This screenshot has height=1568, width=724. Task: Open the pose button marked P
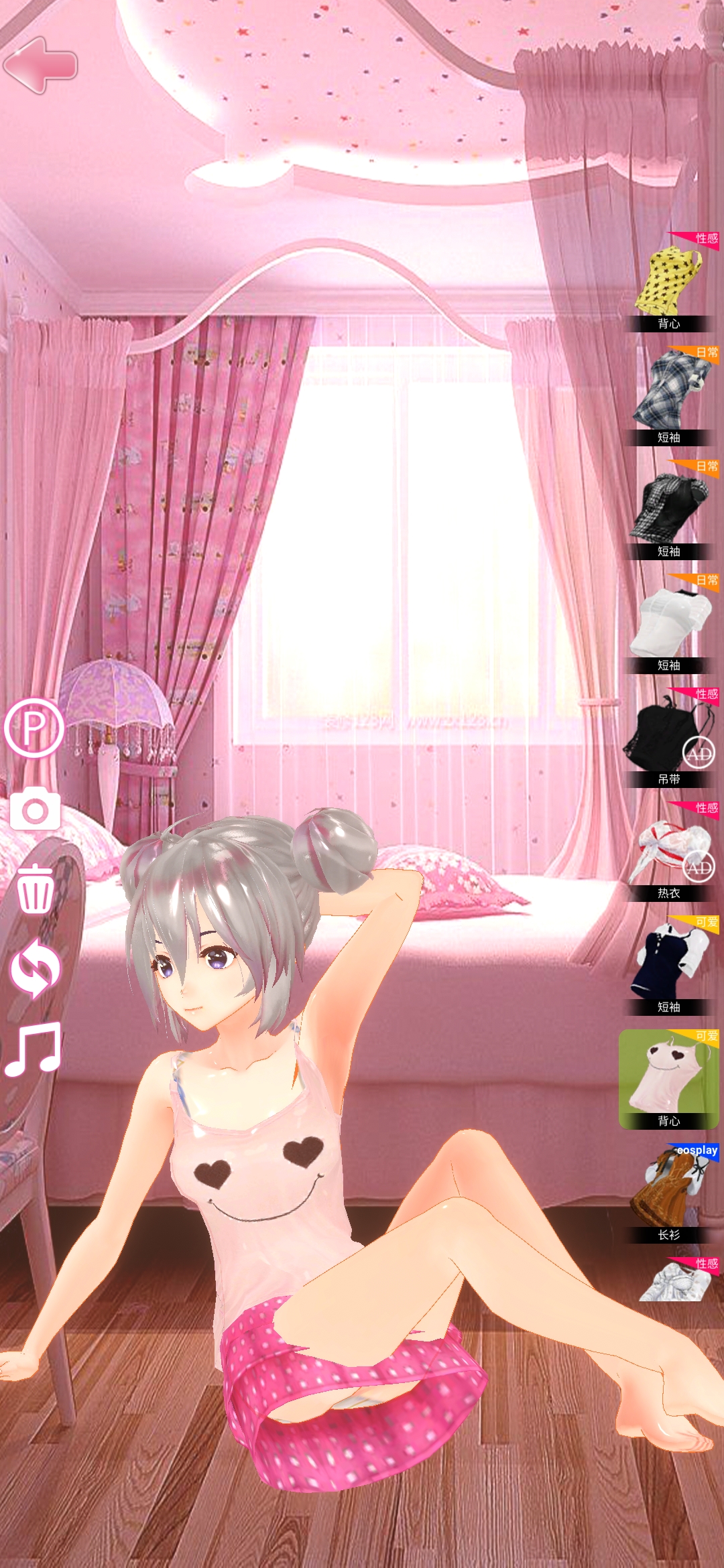tap(34, 728)
